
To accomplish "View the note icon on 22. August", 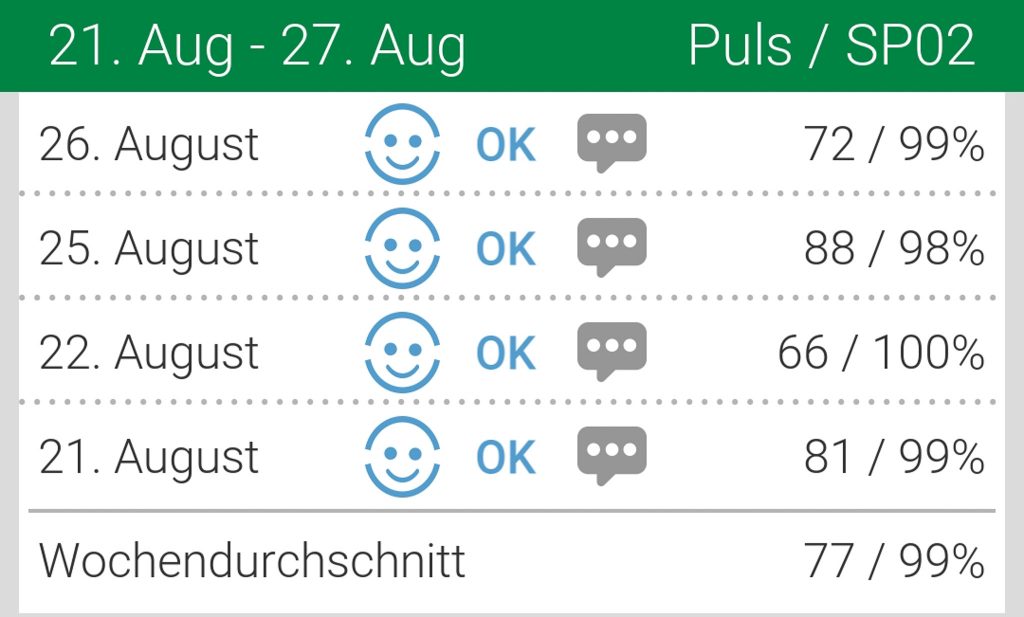I will 611,352.
